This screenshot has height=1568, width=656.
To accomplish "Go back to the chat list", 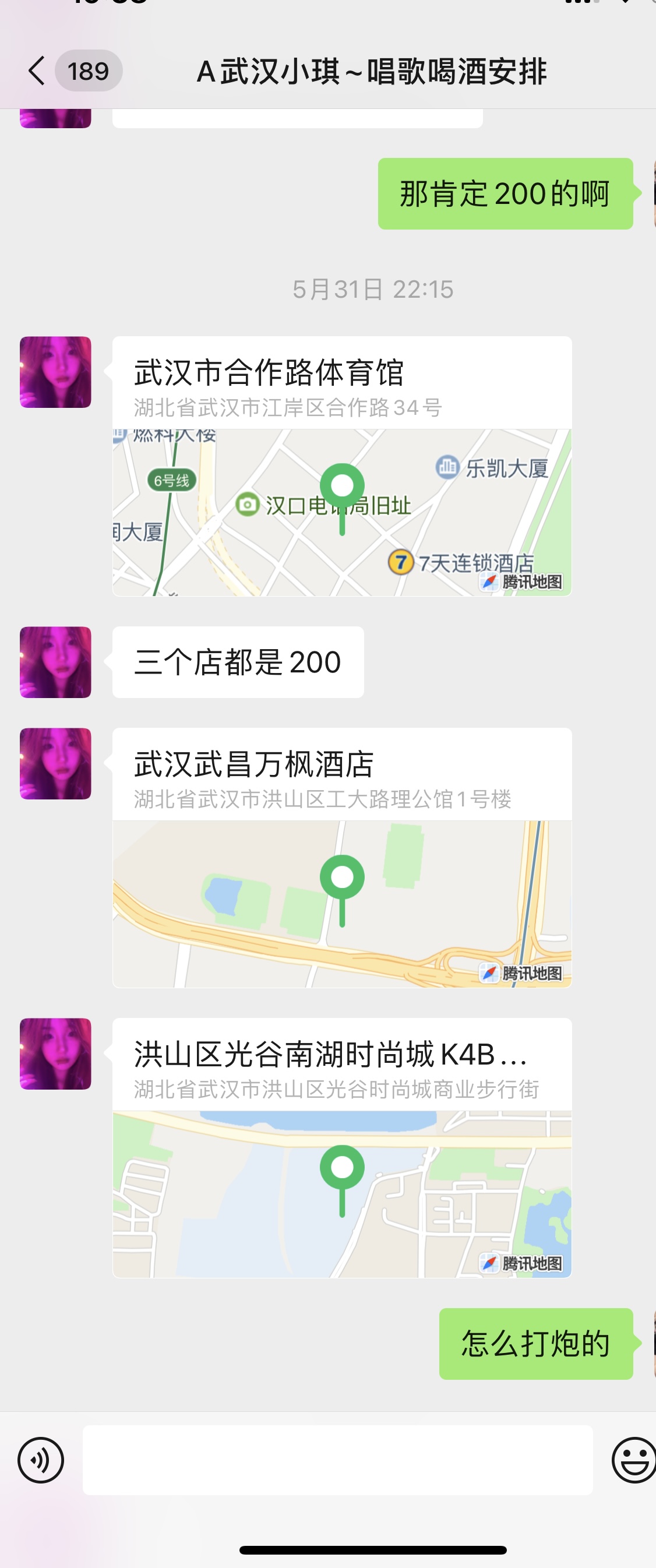I will point(38,71).
